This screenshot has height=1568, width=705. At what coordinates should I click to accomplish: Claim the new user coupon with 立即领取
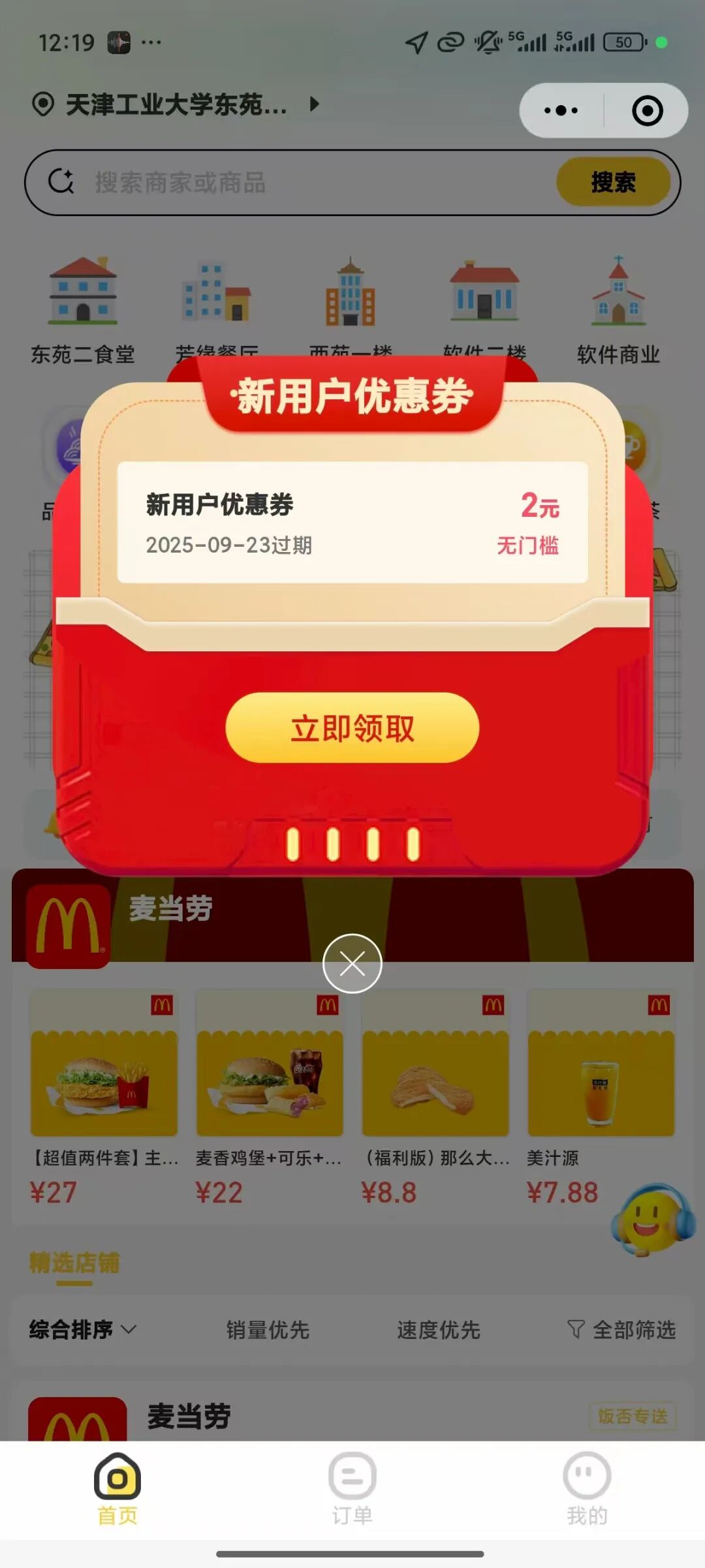(x=352, y=728)
